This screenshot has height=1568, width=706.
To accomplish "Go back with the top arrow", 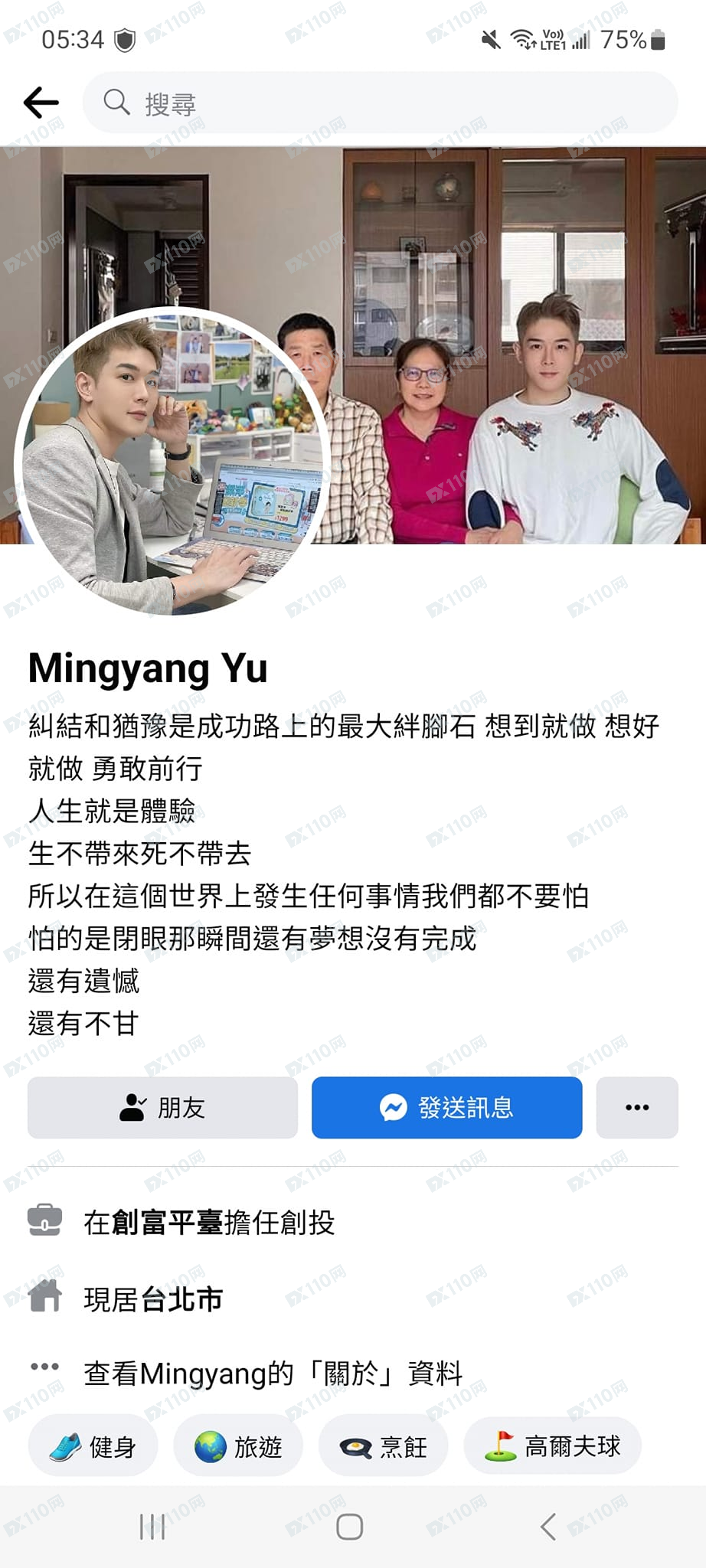I will (41, 102).
